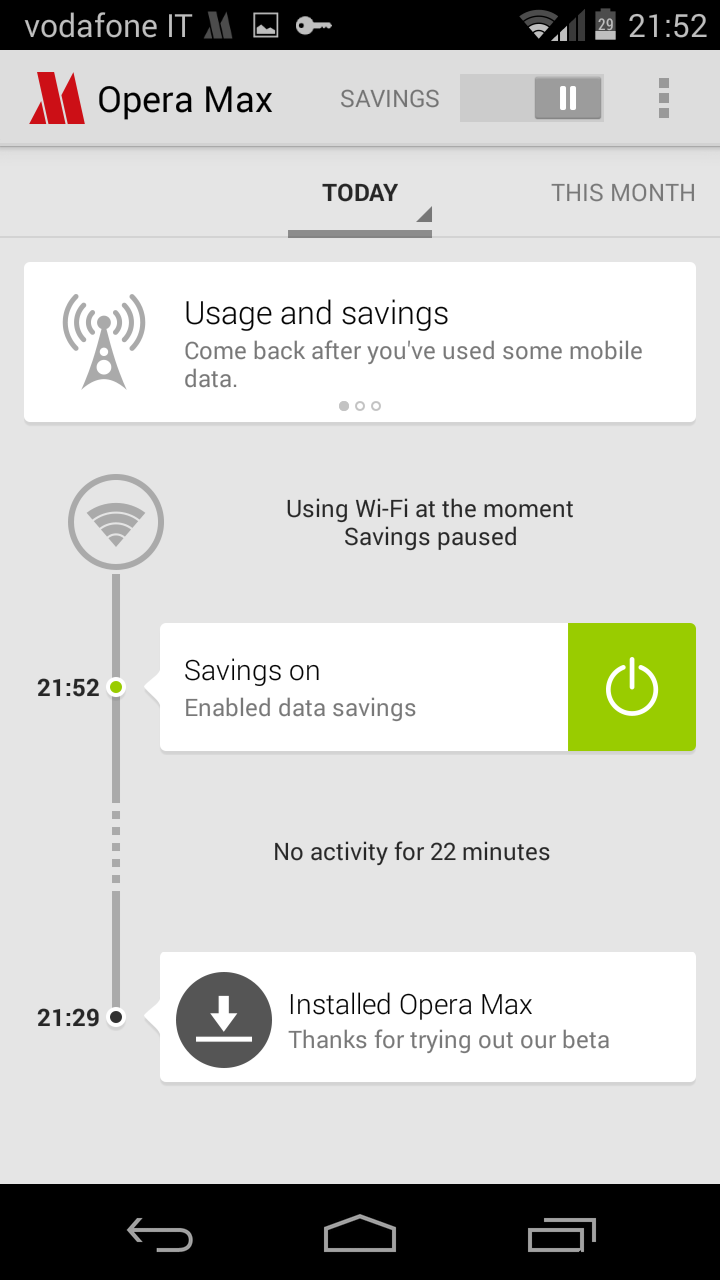
Task: Open the Usage and savings card
Action: coord(360,342)
